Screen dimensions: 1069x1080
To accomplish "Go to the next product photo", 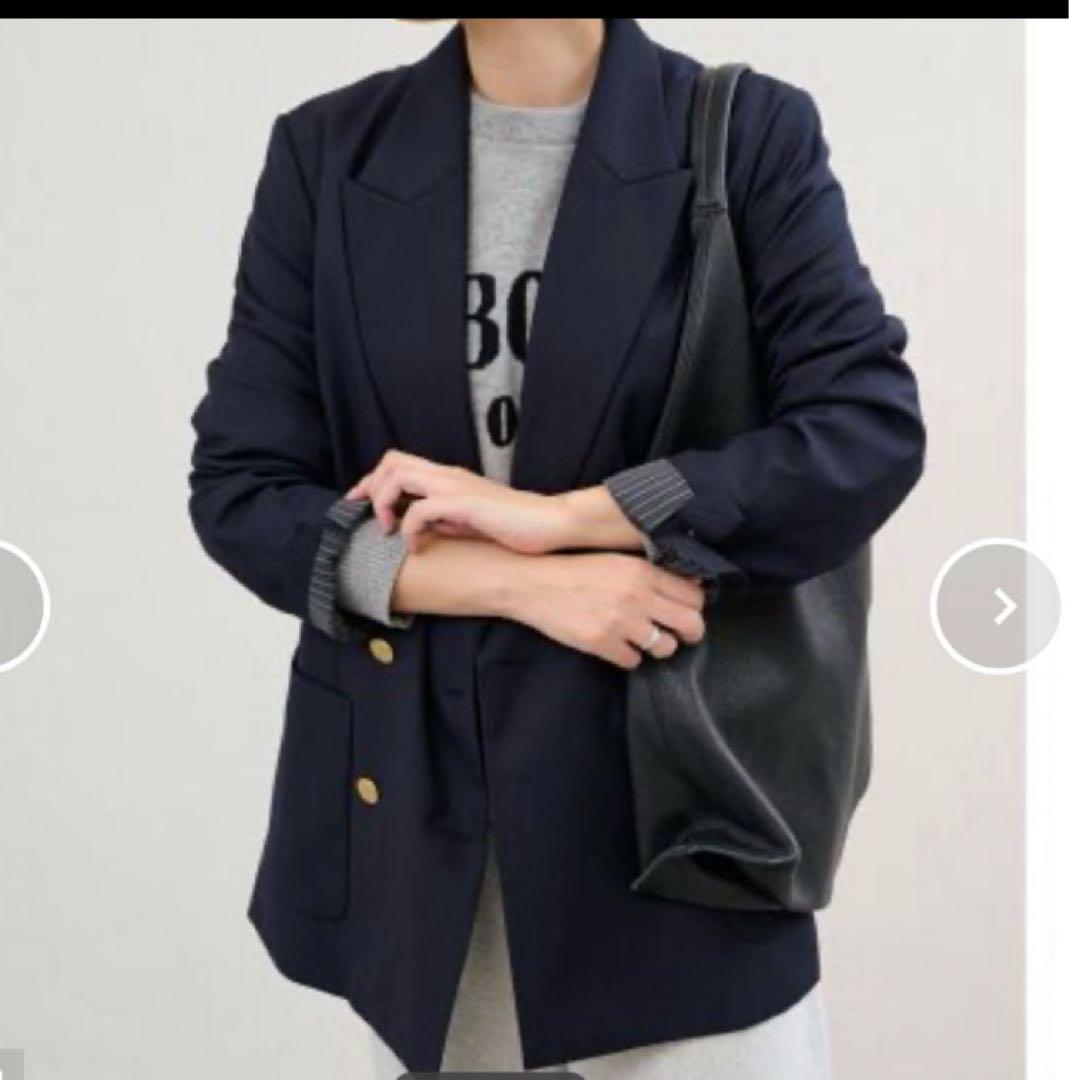I will (x=996, y=606).
